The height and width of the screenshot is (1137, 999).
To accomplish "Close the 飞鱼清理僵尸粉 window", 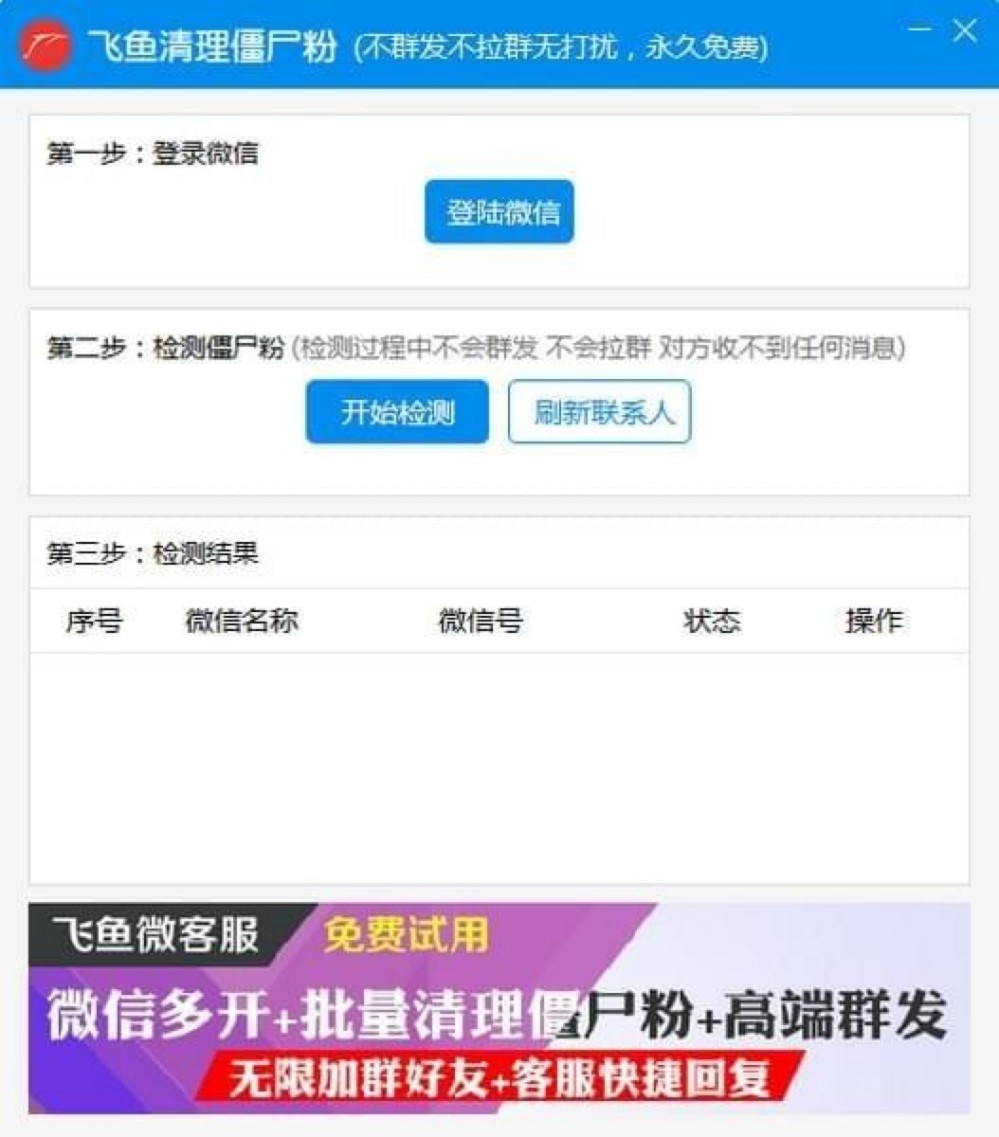I will (x=964, y=31).
